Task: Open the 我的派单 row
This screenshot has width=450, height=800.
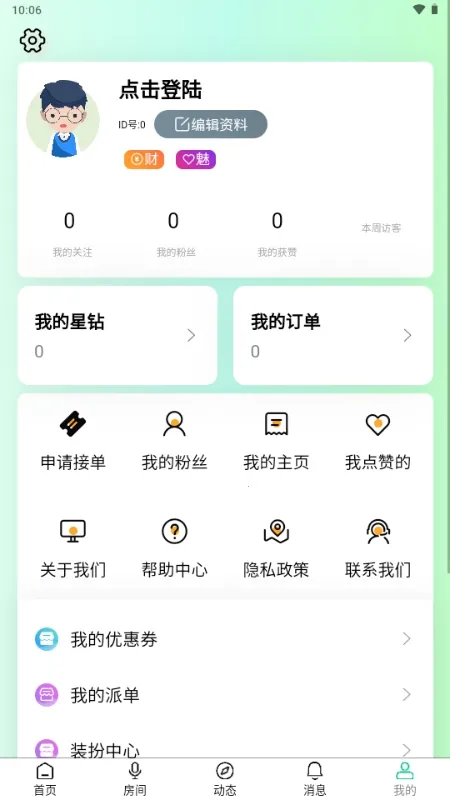Action: (x=225, y=695)
